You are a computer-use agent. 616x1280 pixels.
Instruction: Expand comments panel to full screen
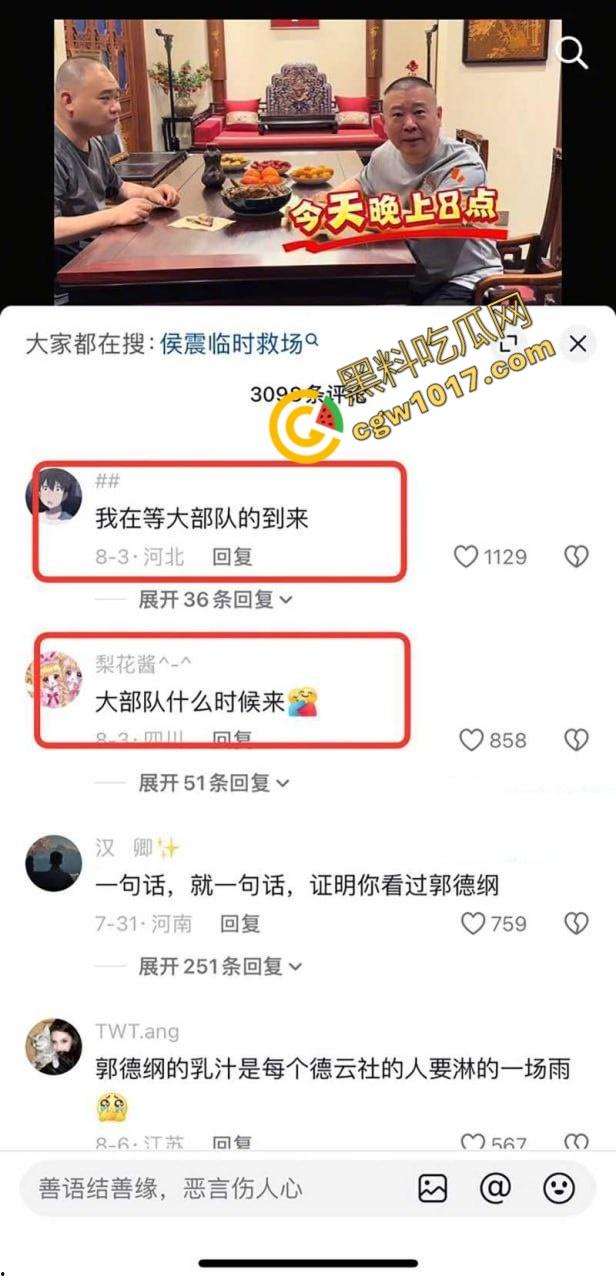tap(508, 345)
